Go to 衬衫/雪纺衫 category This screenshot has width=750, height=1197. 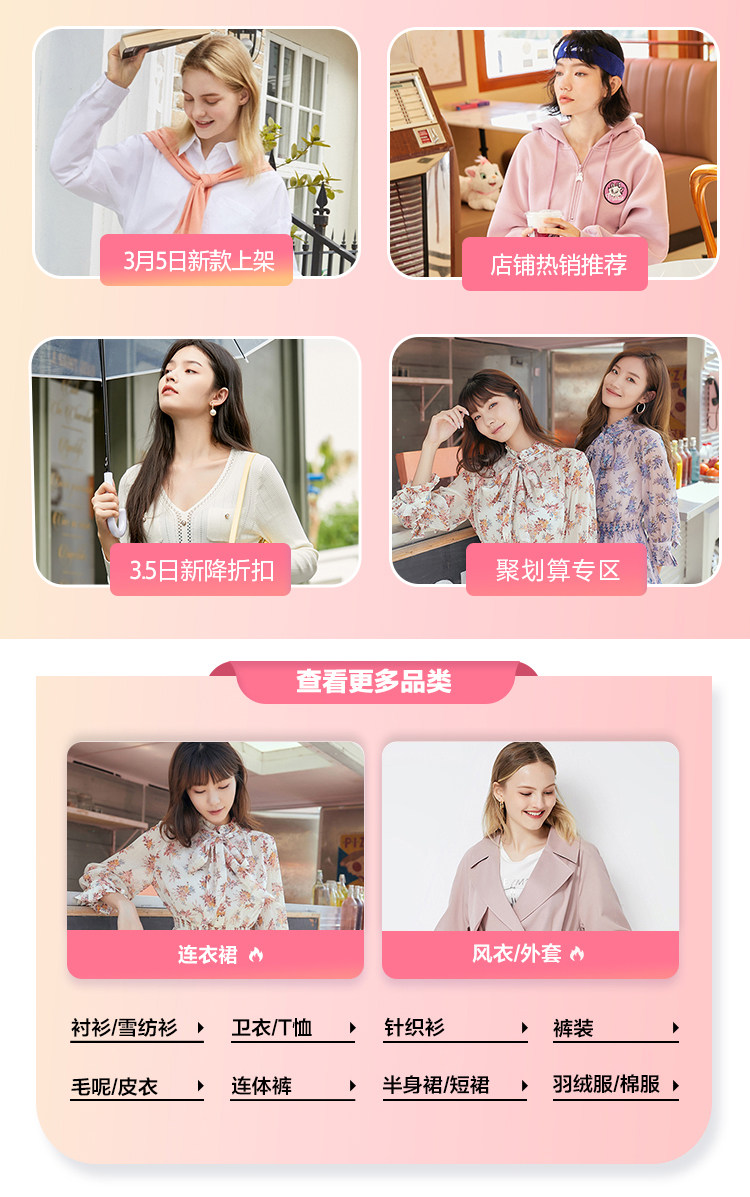[136, 1028]
